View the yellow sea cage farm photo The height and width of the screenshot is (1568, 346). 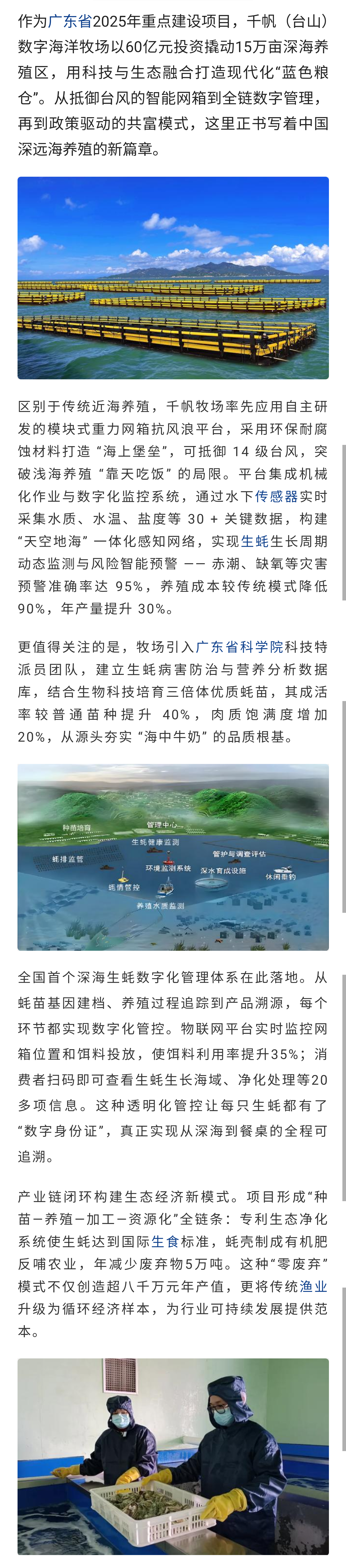173,278
